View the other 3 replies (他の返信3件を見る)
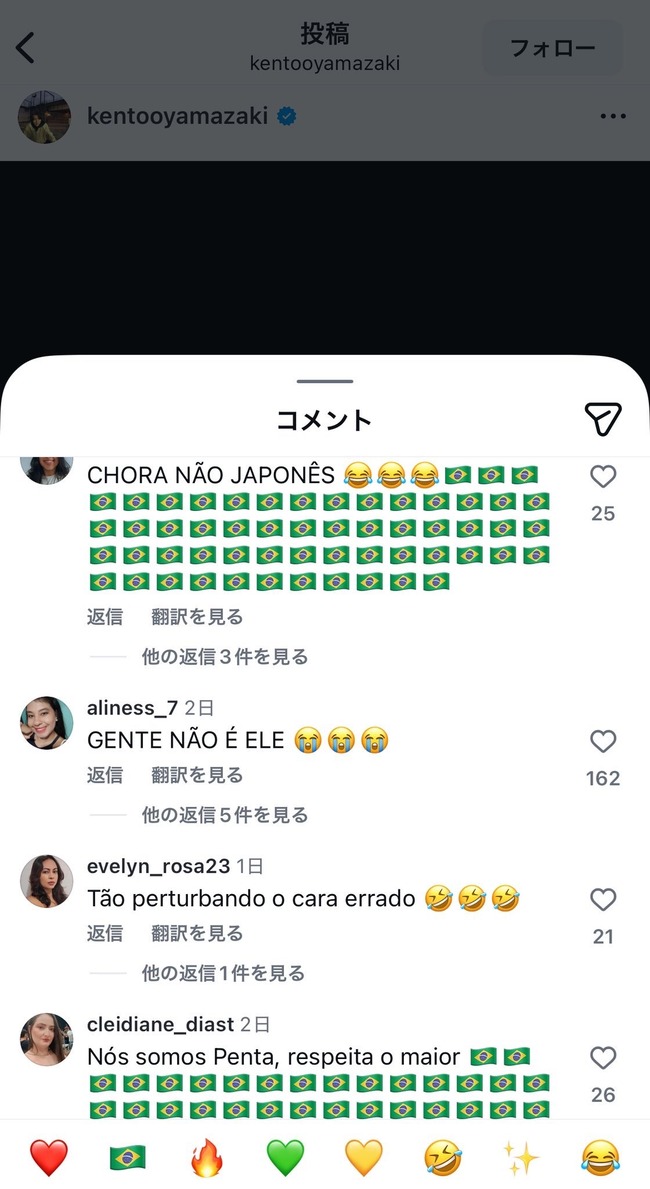 click(225, 657)
